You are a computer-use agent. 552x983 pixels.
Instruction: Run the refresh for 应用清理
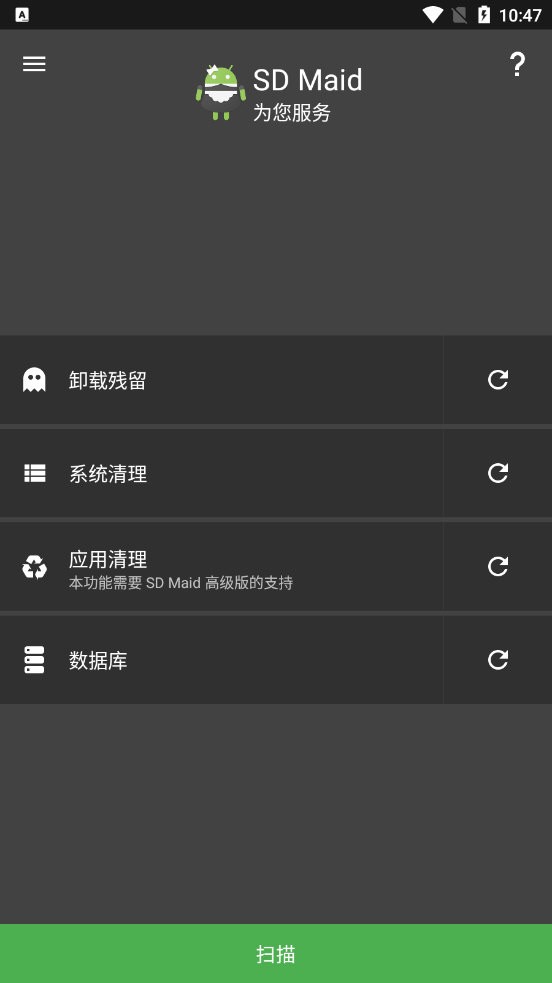click(497, 567)
